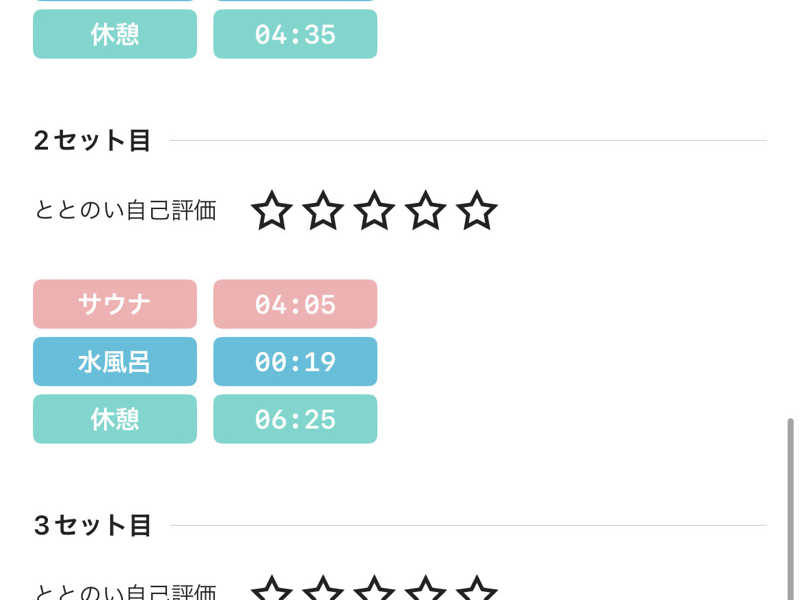Edit the 休憩 time 06:25
Image resolution: width=800 pixels, height=600 pixels.
pyautogui.click(x=295, y=419)
